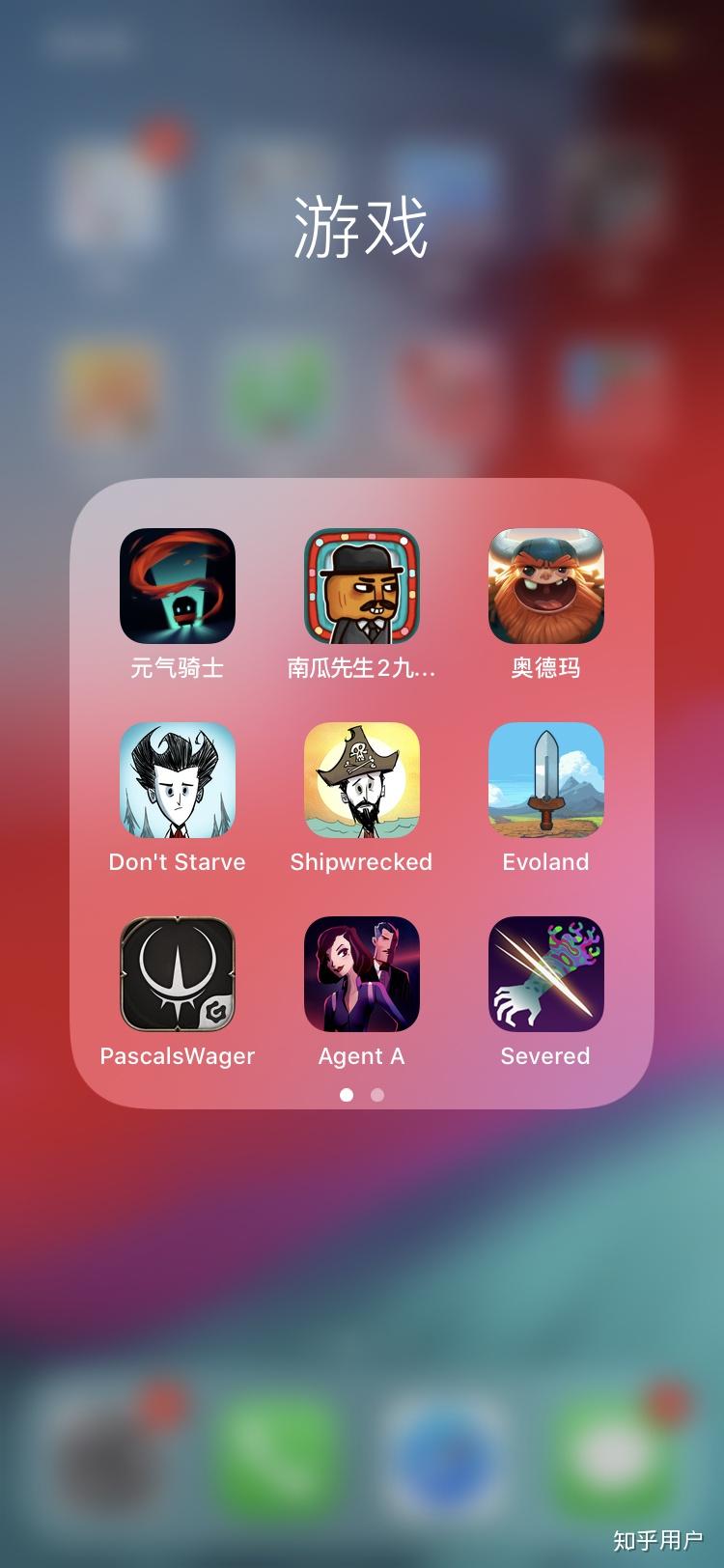Open the 奥德玛 game
Viewport: 724px width, 1568px height.
(545, 586)
